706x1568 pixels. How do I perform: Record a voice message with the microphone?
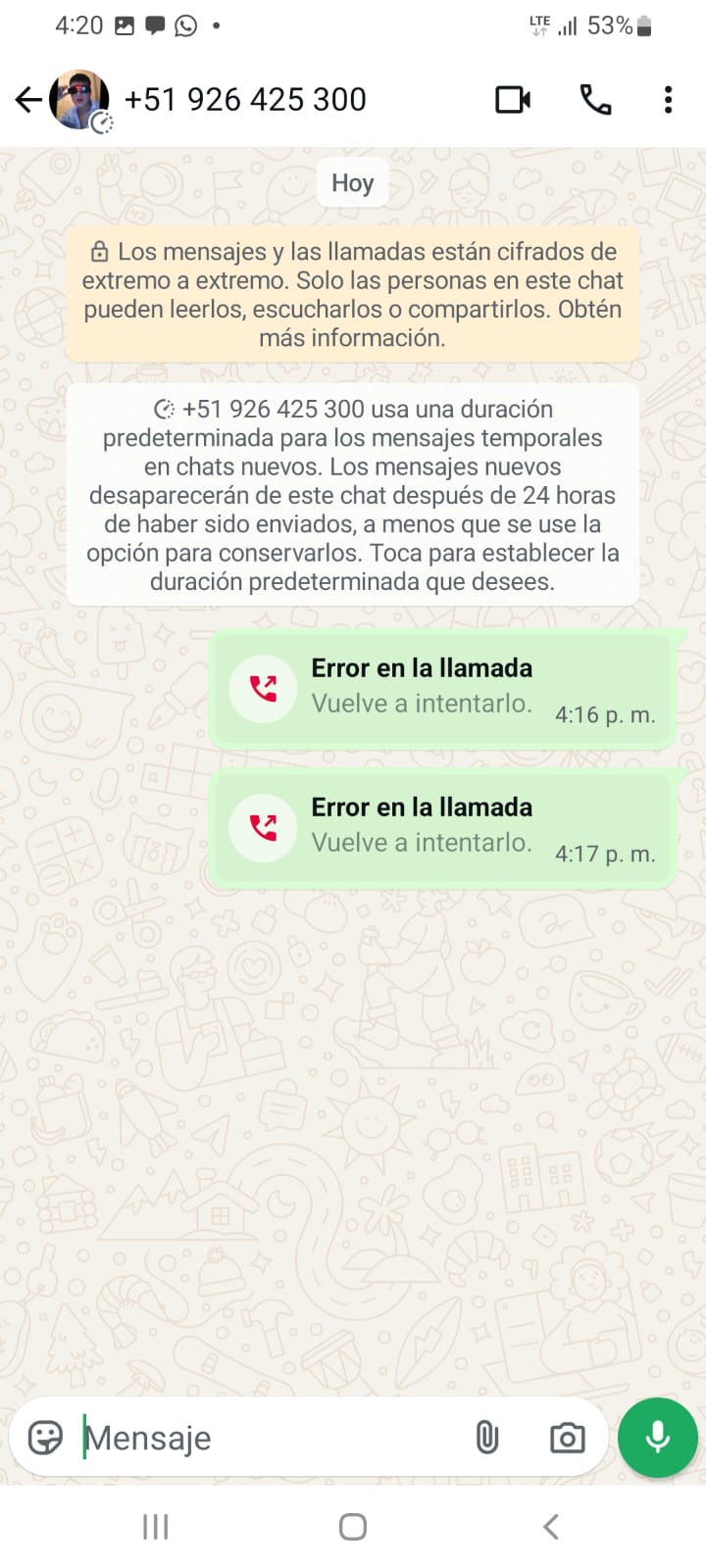click(x=658, y=1438)
